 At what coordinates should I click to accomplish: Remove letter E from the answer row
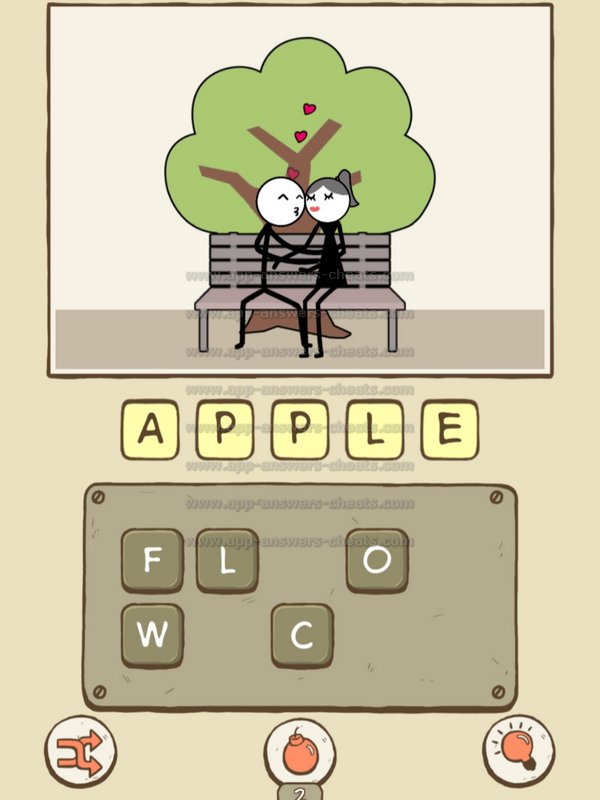coord(449,429)
